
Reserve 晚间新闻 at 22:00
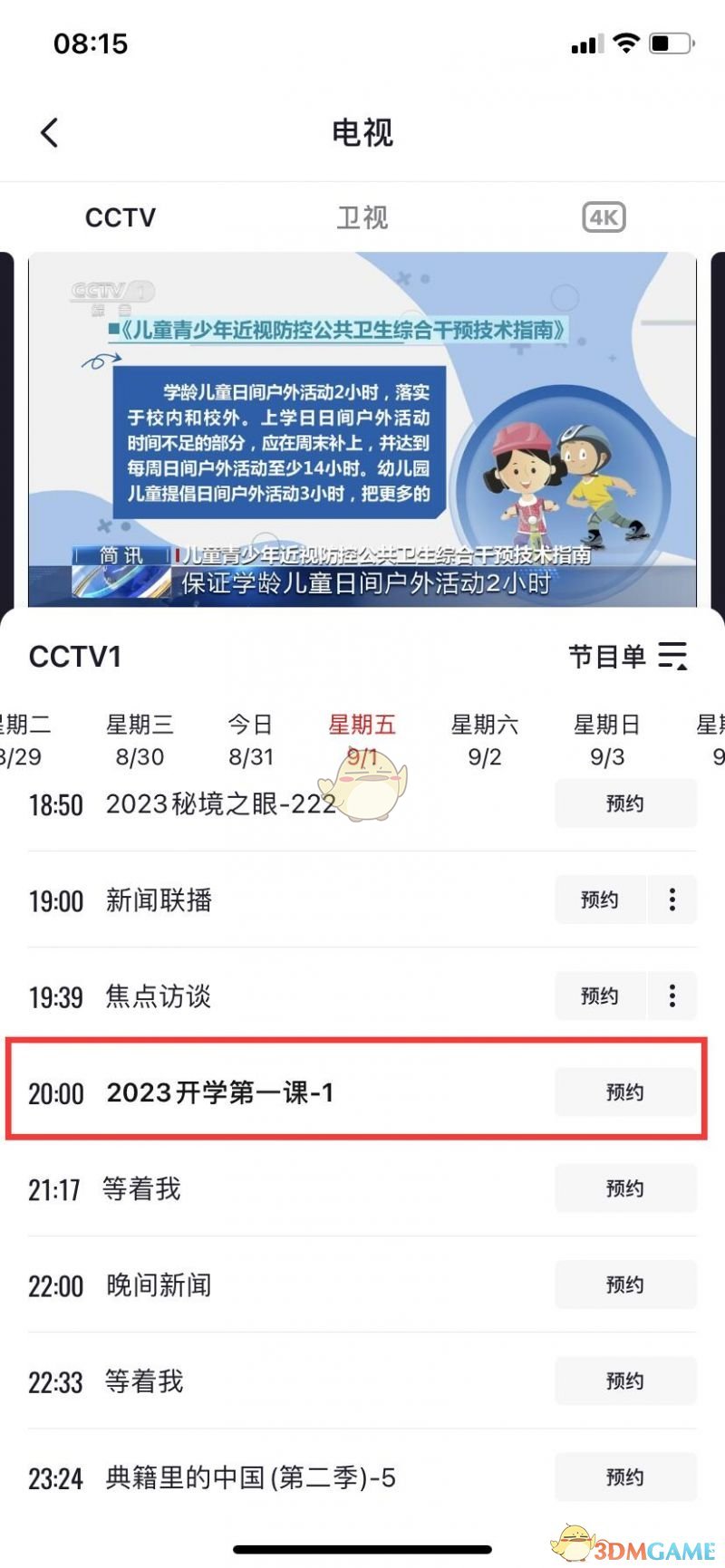pos(625,1284)
